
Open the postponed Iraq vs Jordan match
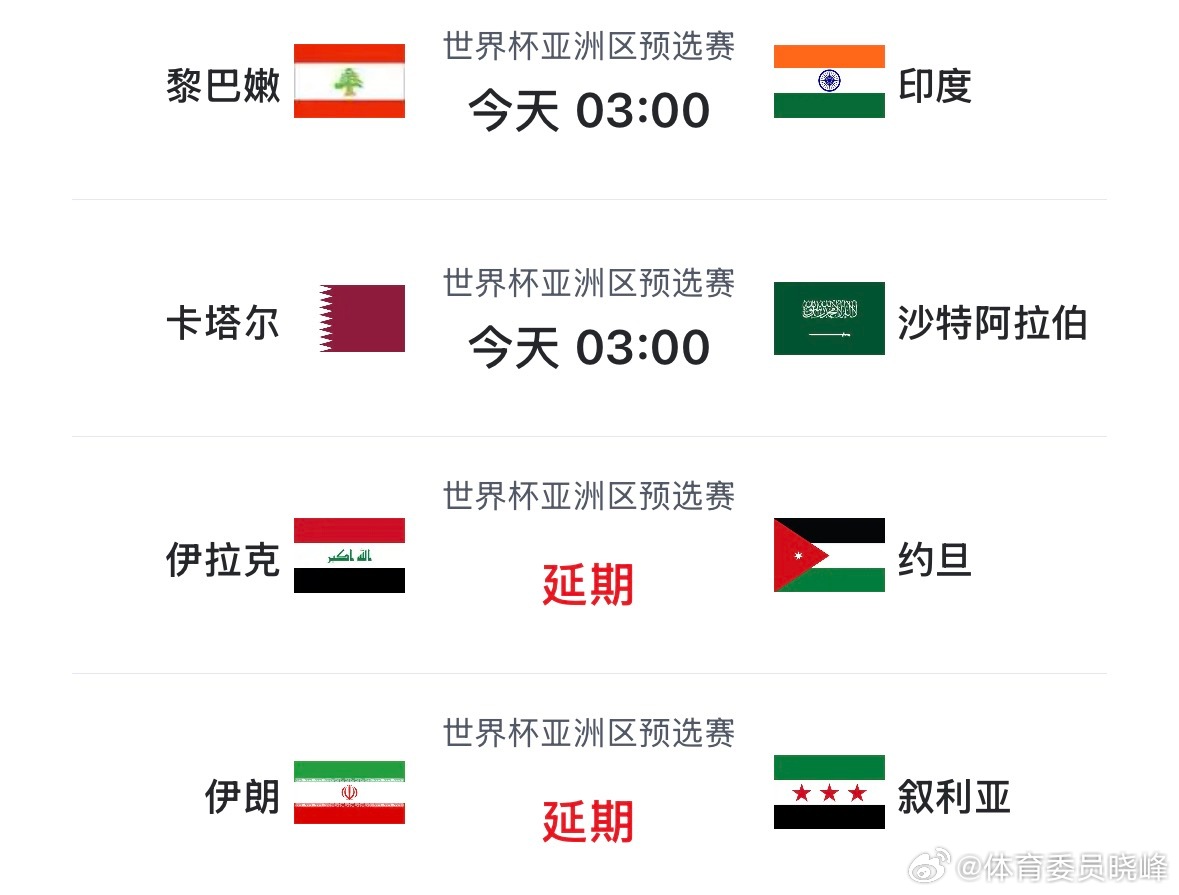(x=588, y=584)
